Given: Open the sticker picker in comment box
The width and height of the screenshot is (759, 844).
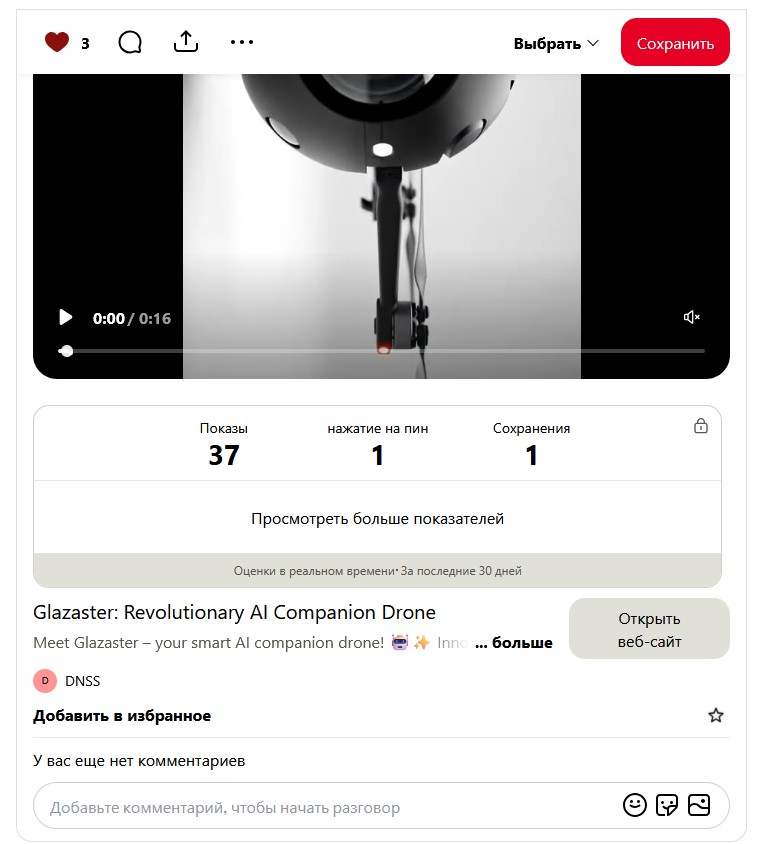Looking at the screenshot, I should coord(667,805).
